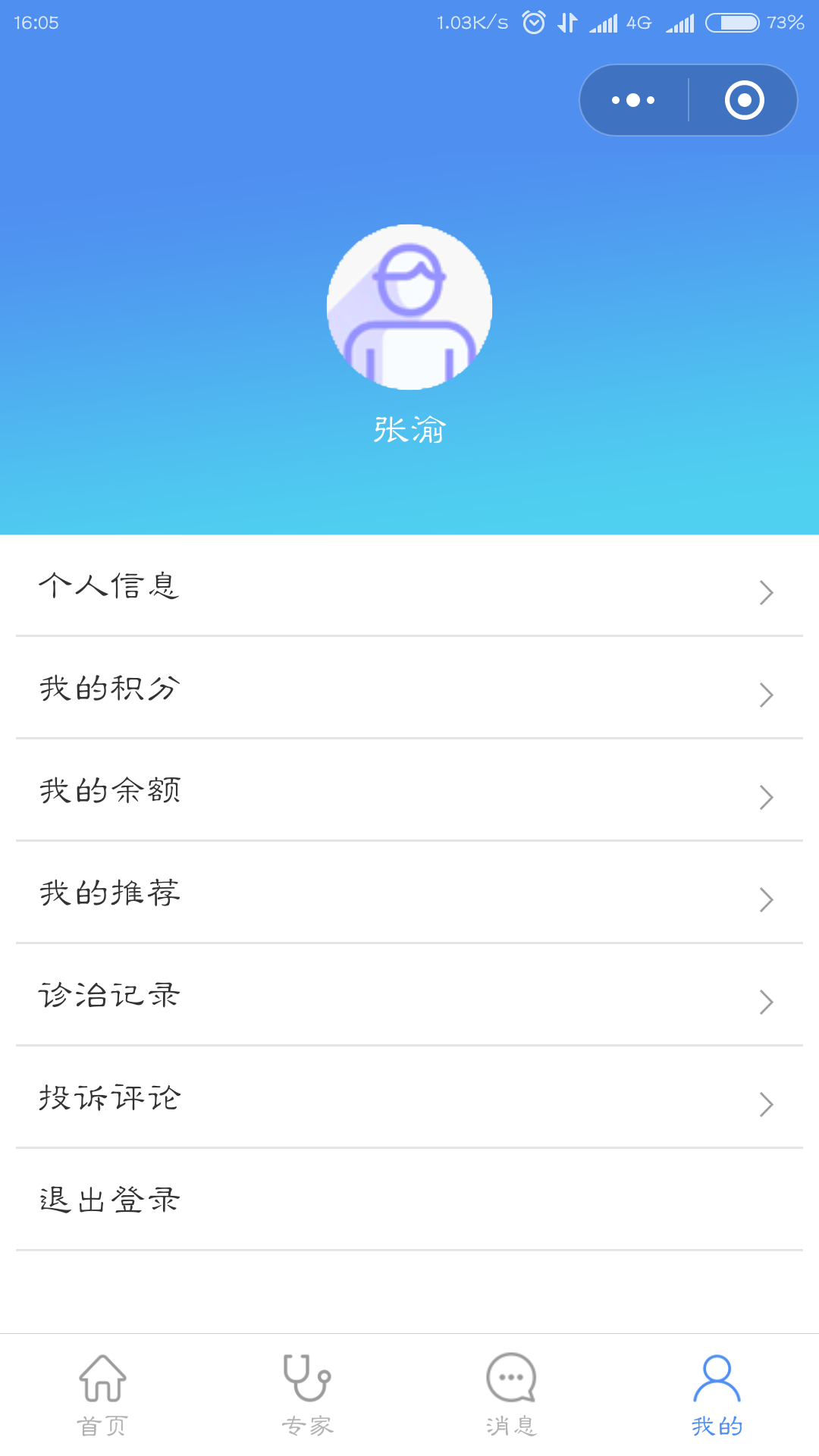This screenshot has height=1456, width=819.
Task: Check 我的余额 balance
Action: pyautogui.click(x=409, y=791)
